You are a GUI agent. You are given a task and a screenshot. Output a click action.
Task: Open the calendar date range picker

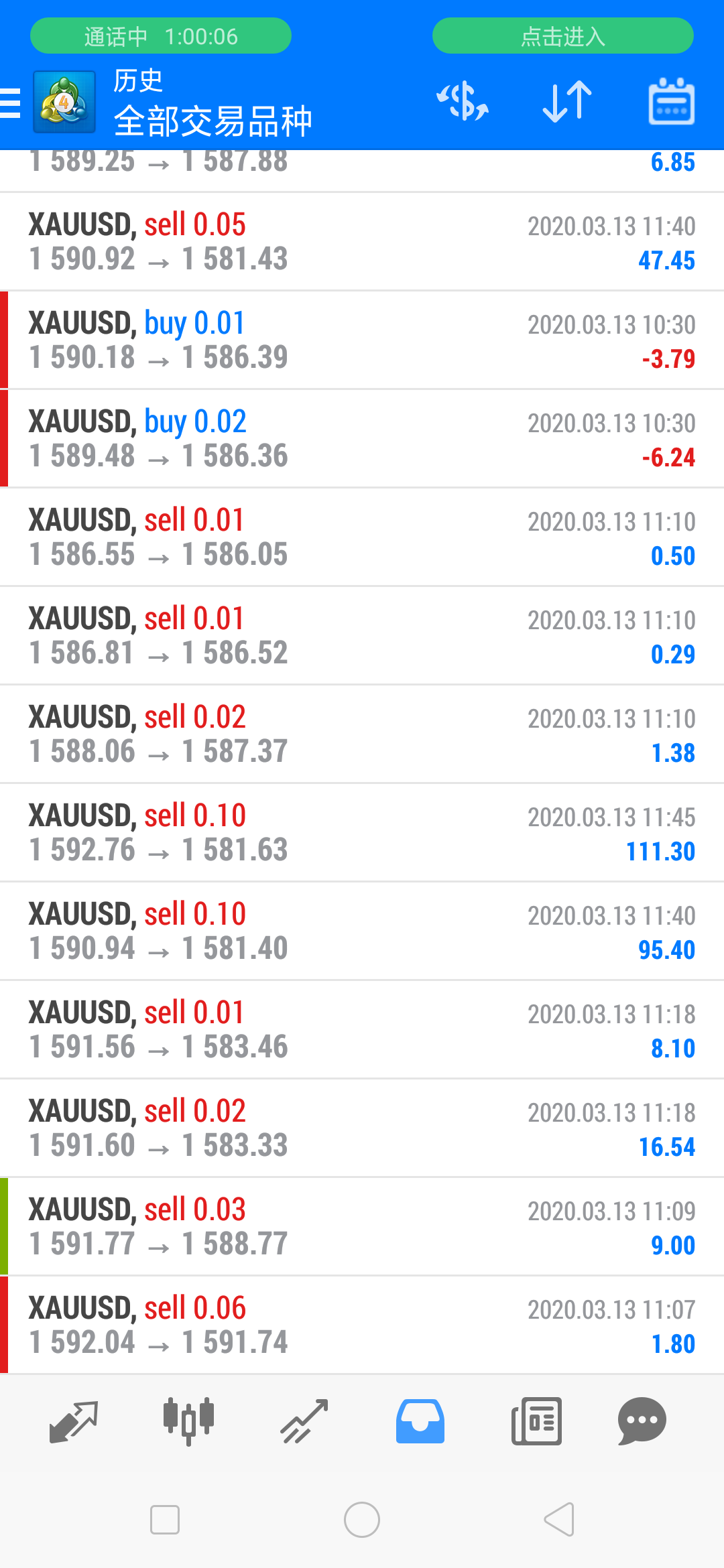(671, 102)
